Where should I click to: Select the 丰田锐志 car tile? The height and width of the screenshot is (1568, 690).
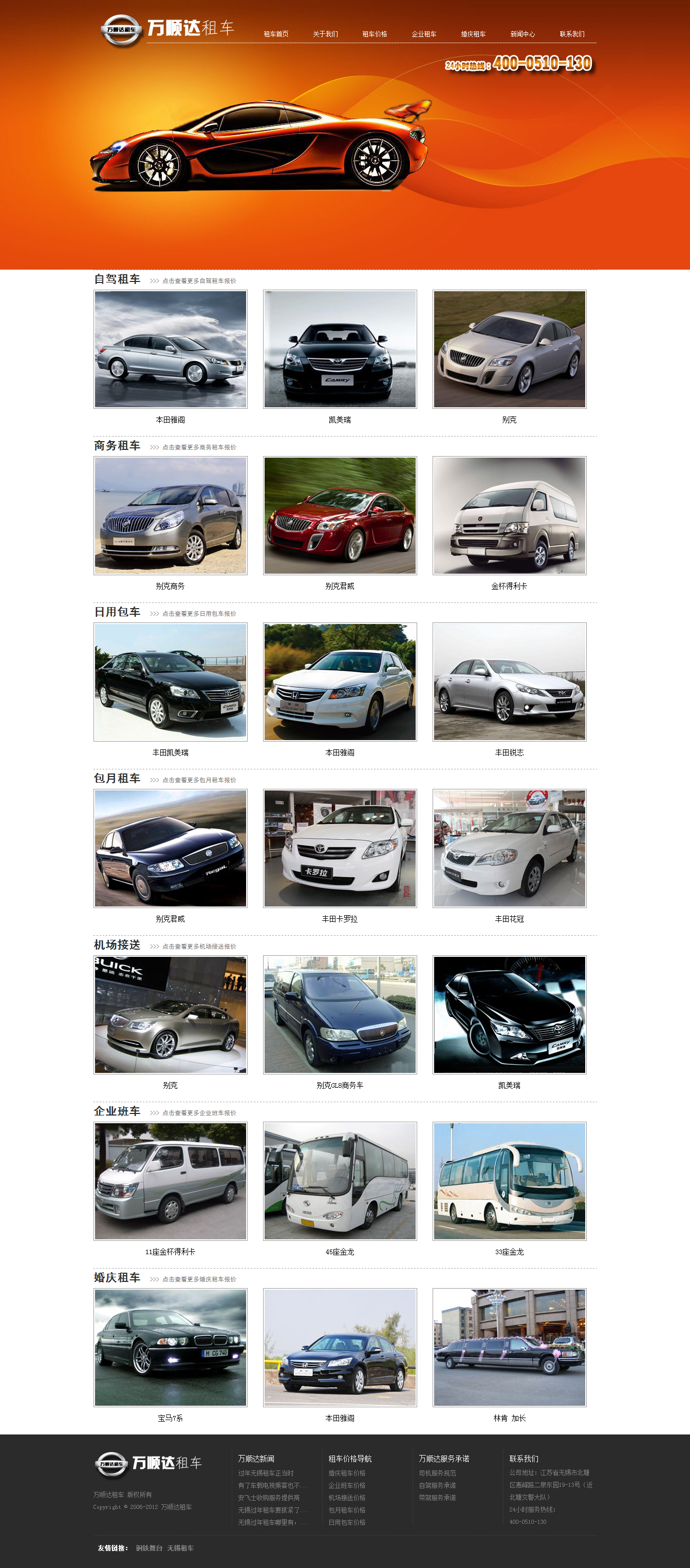tap(509, 682)
